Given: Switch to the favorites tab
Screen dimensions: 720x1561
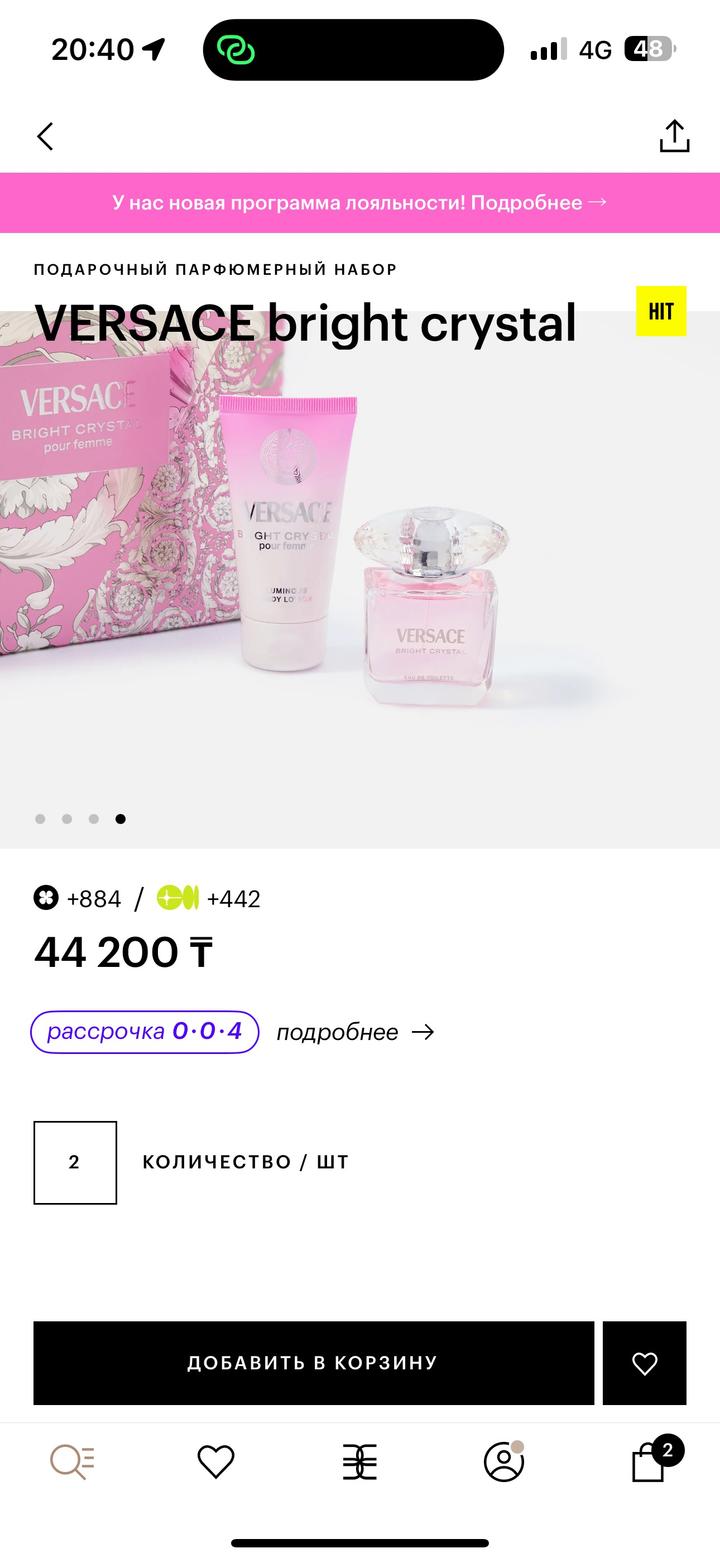Looking at the screenshot, I should [x=216, y=1462].
